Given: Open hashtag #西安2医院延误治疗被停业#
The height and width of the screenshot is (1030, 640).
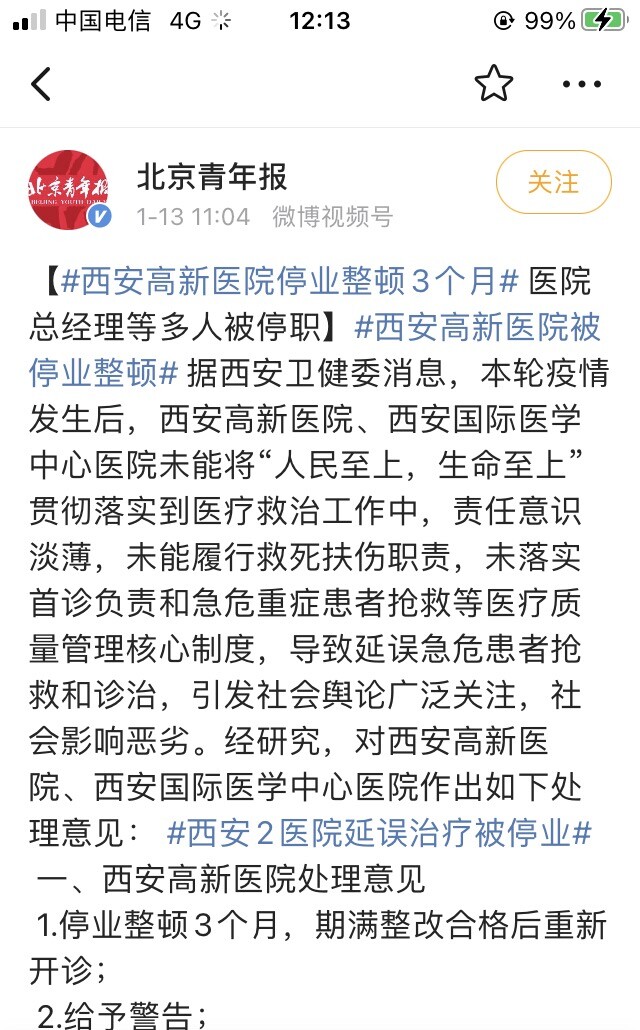Looking at the screenshot, I should pos(380,833).
